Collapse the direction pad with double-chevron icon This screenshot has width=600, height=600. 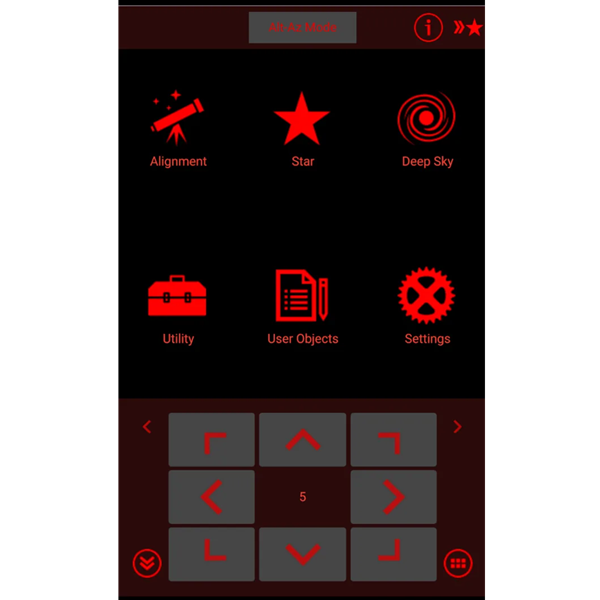coord(147,563)
